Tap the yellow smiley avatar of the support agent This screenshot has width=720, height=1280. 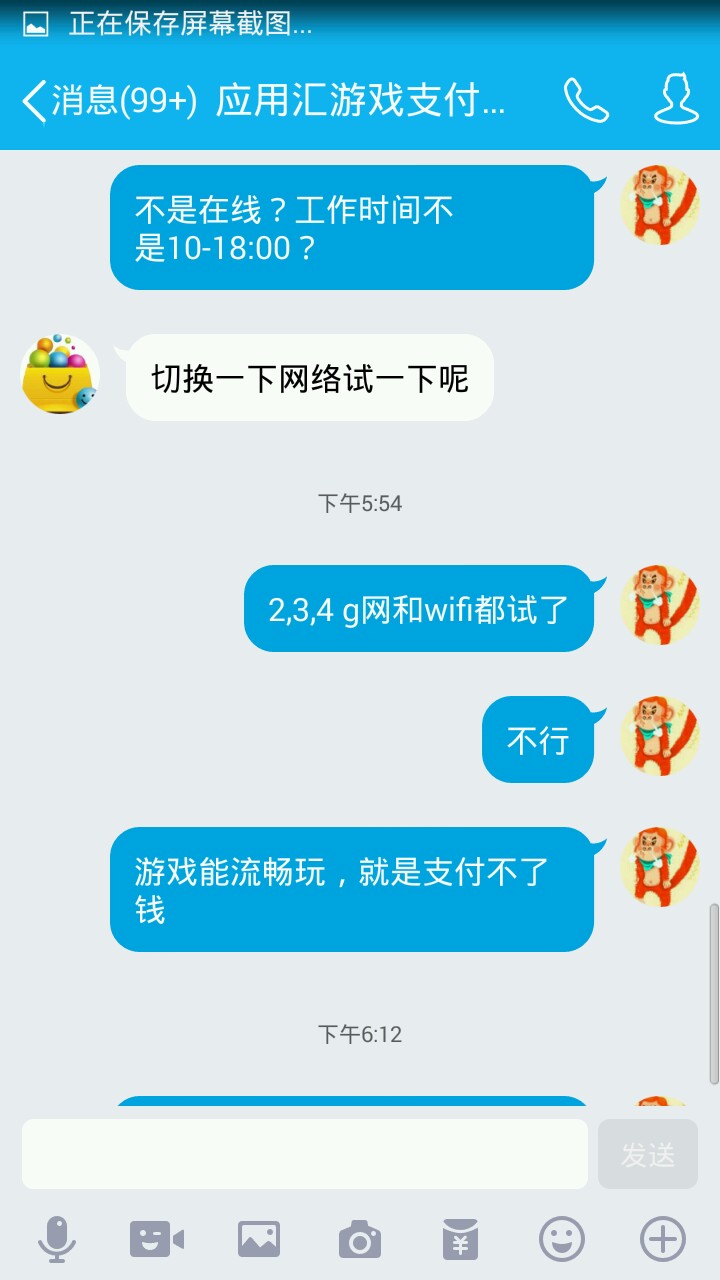tap(60, 375)
